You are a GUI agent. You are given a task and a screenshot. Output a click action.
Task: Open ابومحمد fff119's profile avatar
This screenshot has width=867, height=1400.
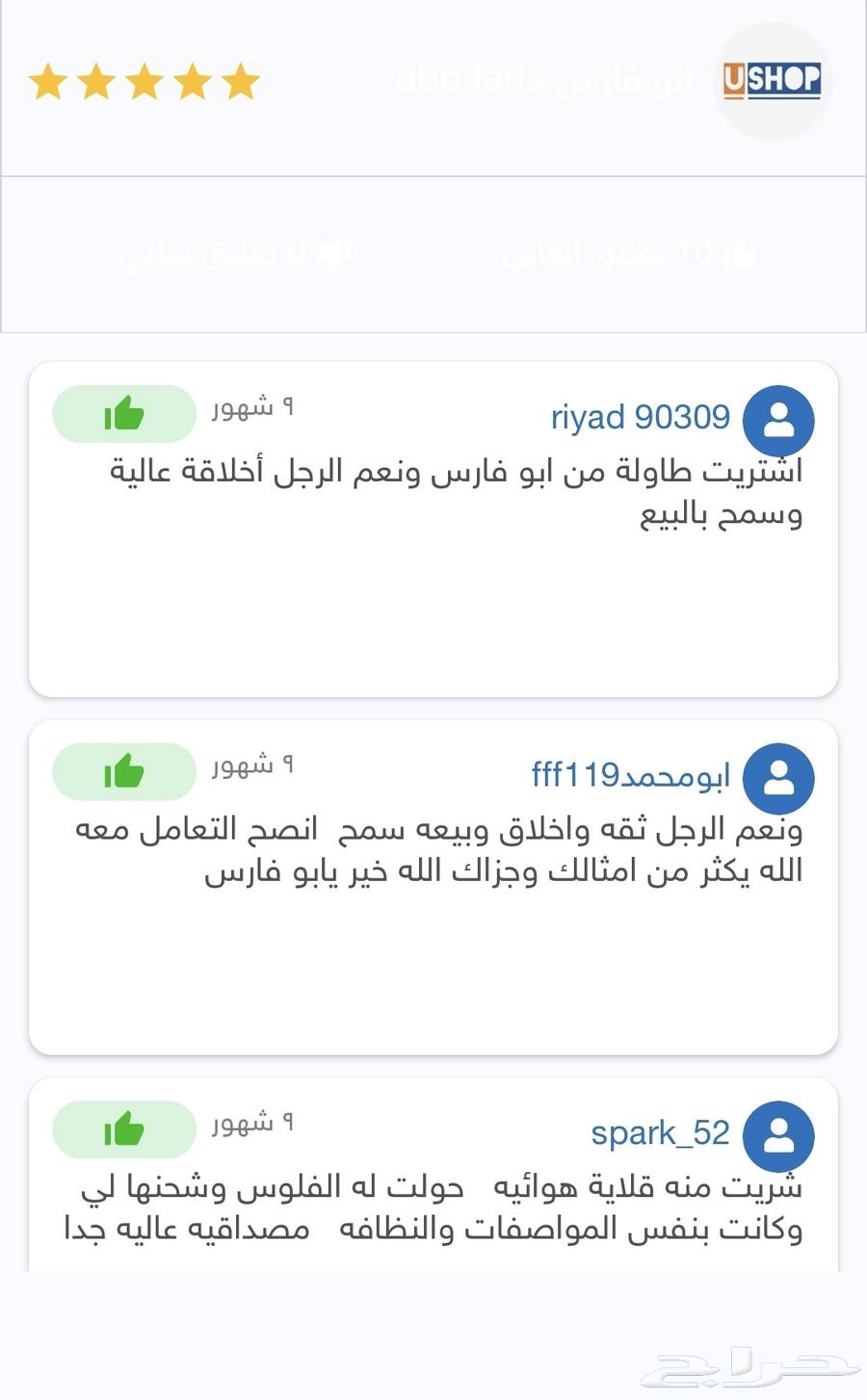[778, 778]
